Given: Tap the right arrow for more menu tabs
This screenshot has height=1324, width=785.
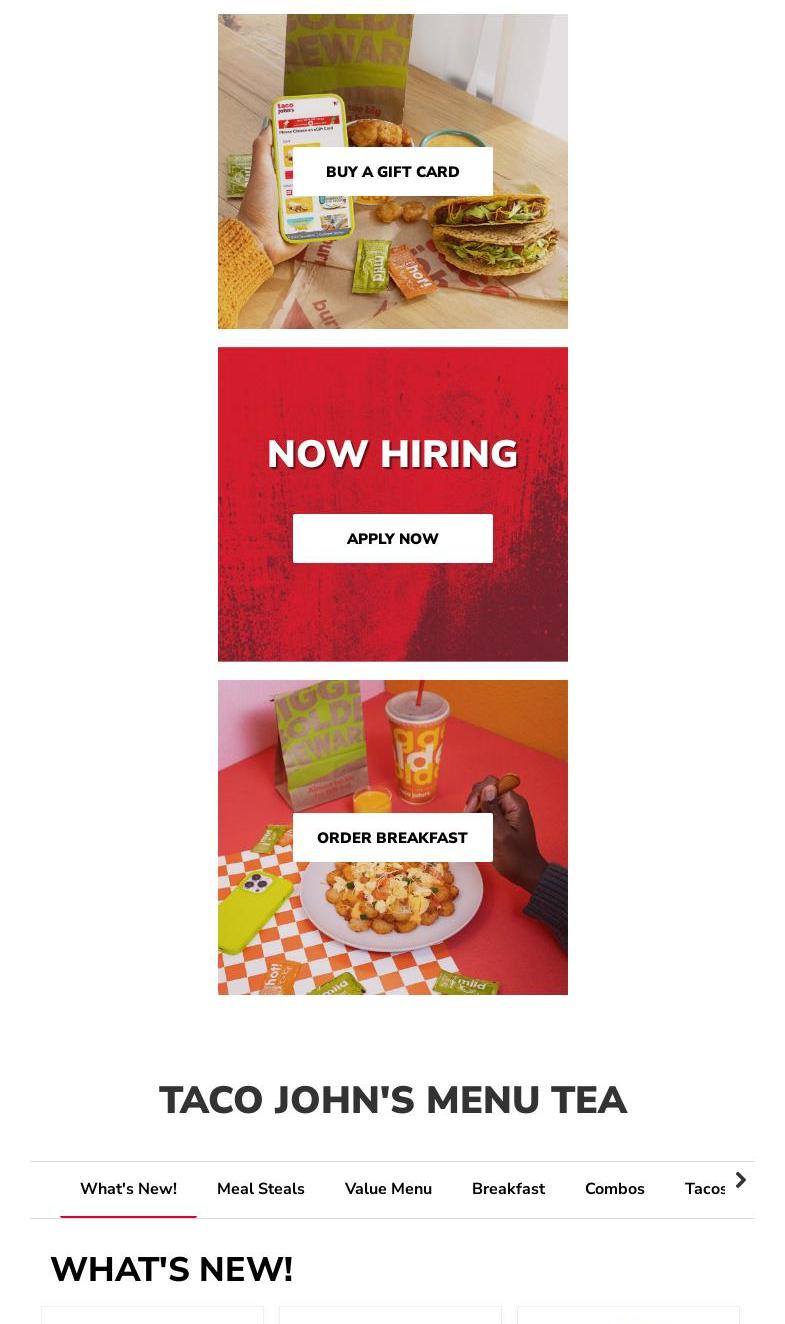Looking at the screenshot, I should coord(741,1181).
